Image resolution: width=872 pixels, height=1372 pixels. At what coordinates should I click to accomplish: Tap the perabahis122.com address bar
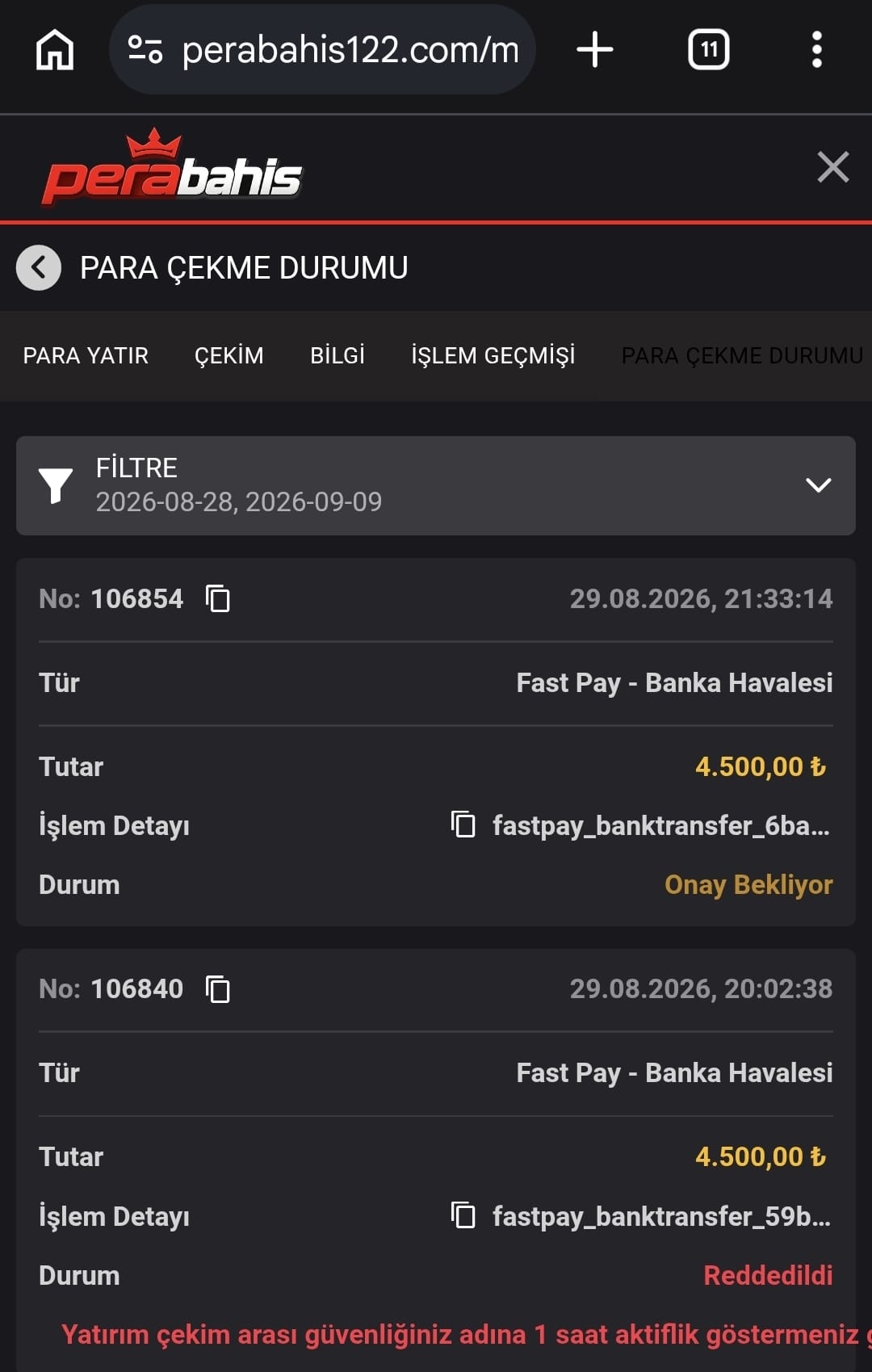pyautogui.click(x=322, y=50)
